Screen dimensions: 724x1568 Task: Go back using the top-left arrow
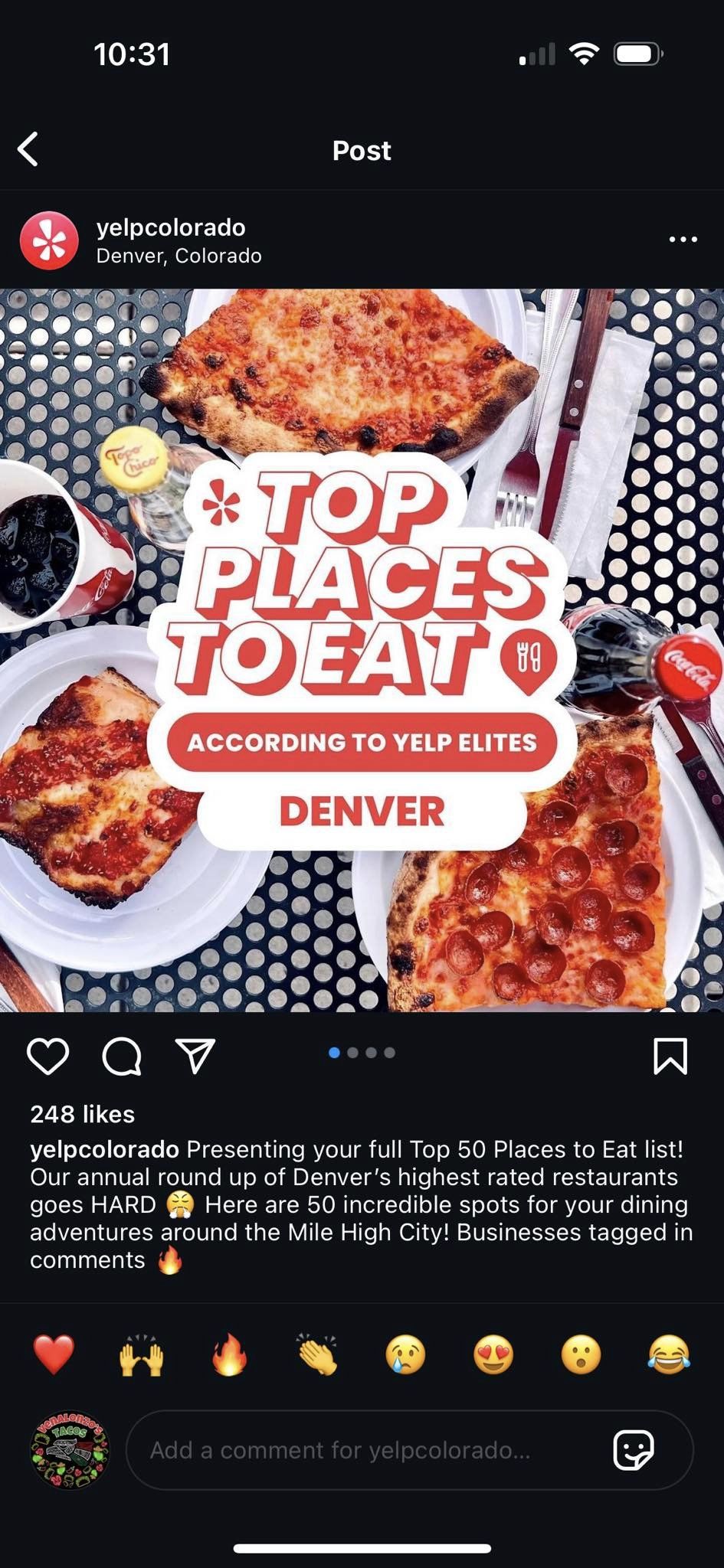point(28,149)
